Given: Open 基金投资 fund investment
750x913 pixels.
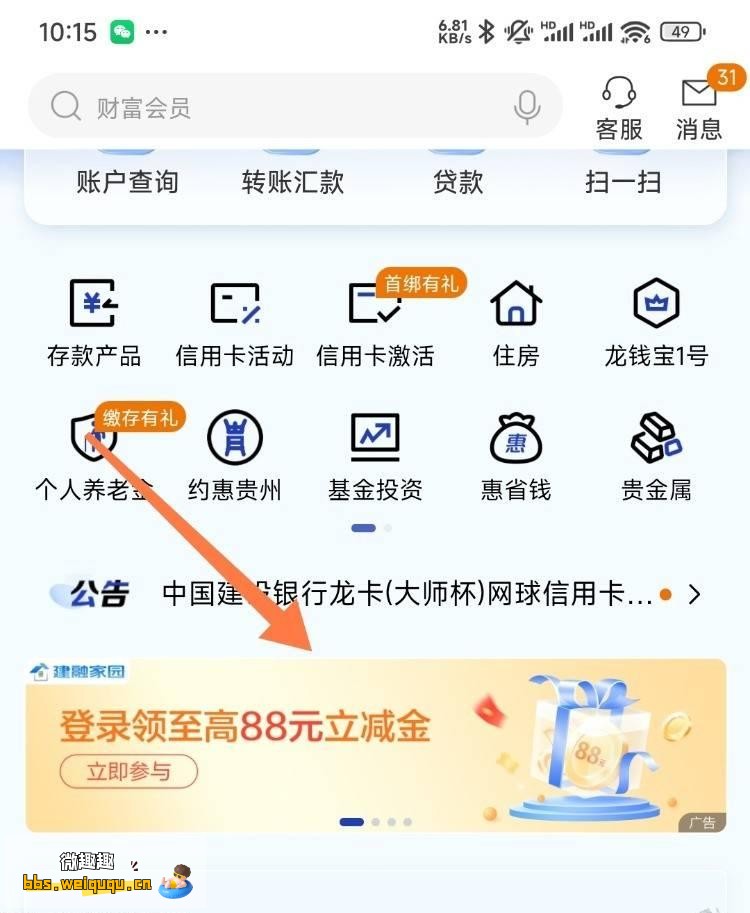Looking at the screenshot, I should click(375, 455).
